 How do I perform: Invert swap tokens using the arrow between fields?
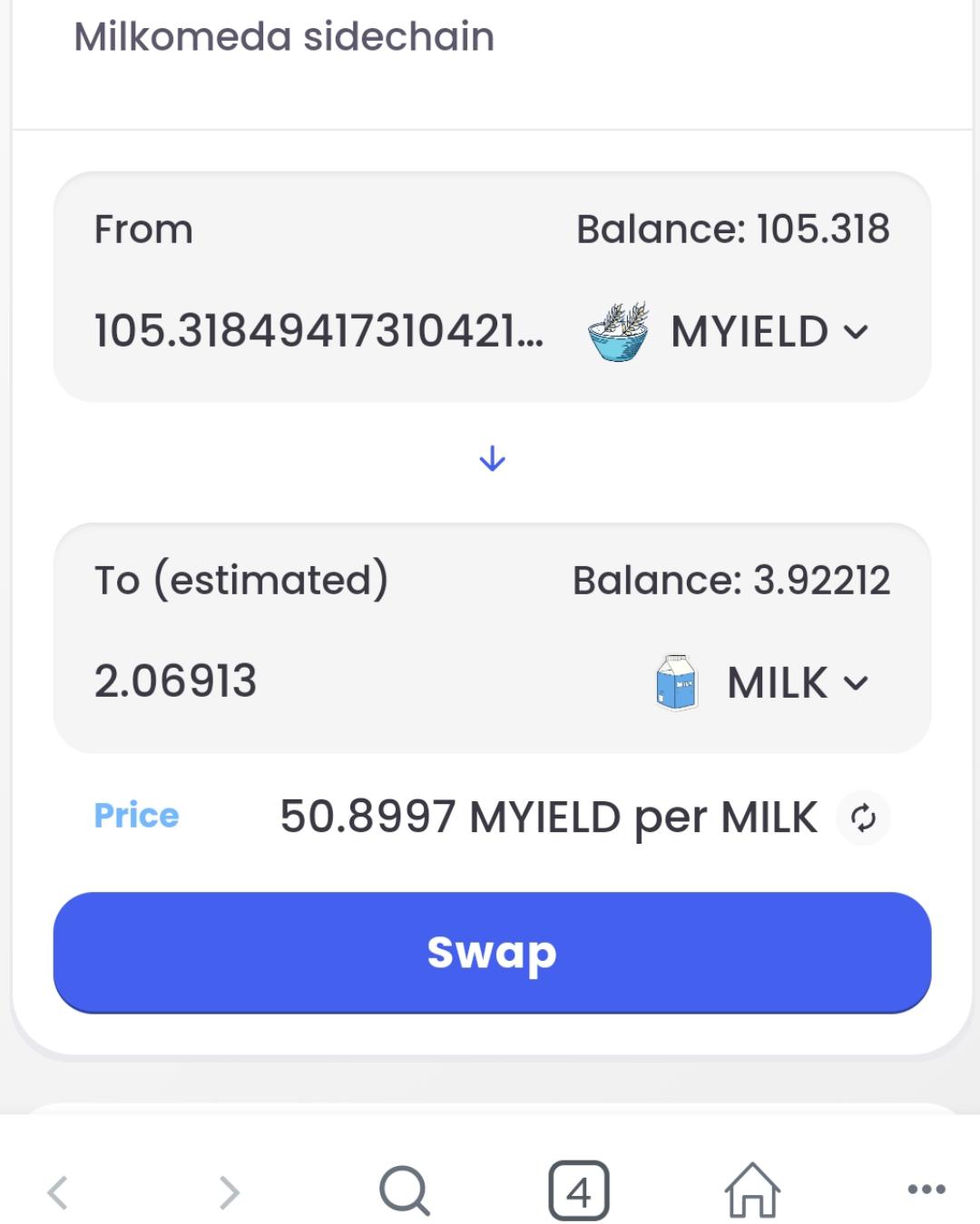[x=492, y=459]
